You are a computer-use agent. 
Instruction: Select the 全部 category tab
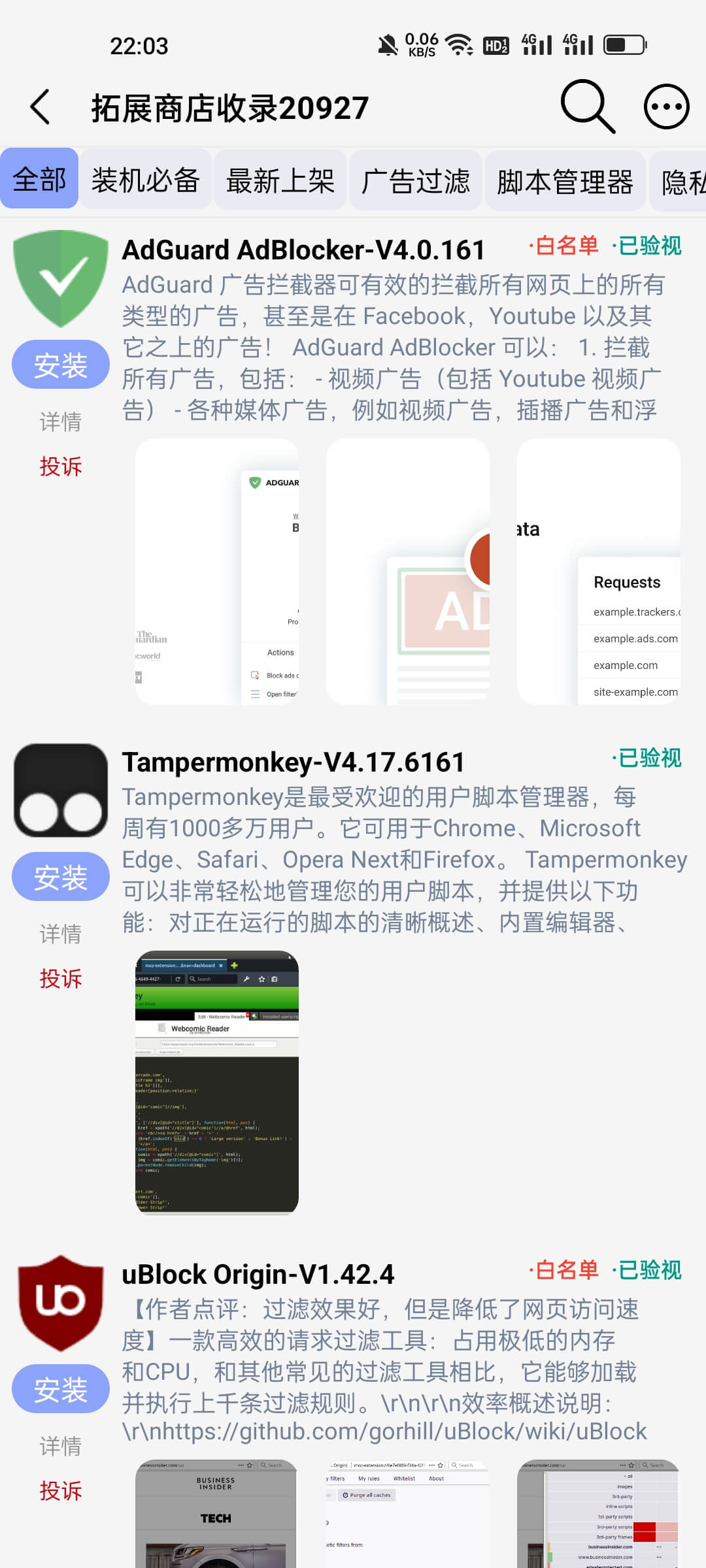tap(39, 180)
